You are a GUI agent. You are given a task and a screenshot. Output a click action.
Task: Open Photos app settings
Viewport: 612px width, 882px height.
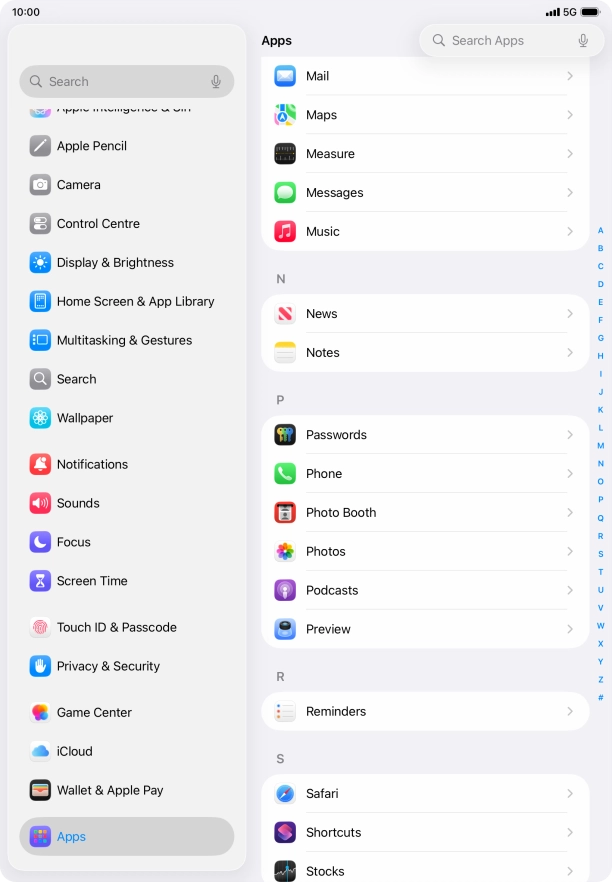point(424,552)
